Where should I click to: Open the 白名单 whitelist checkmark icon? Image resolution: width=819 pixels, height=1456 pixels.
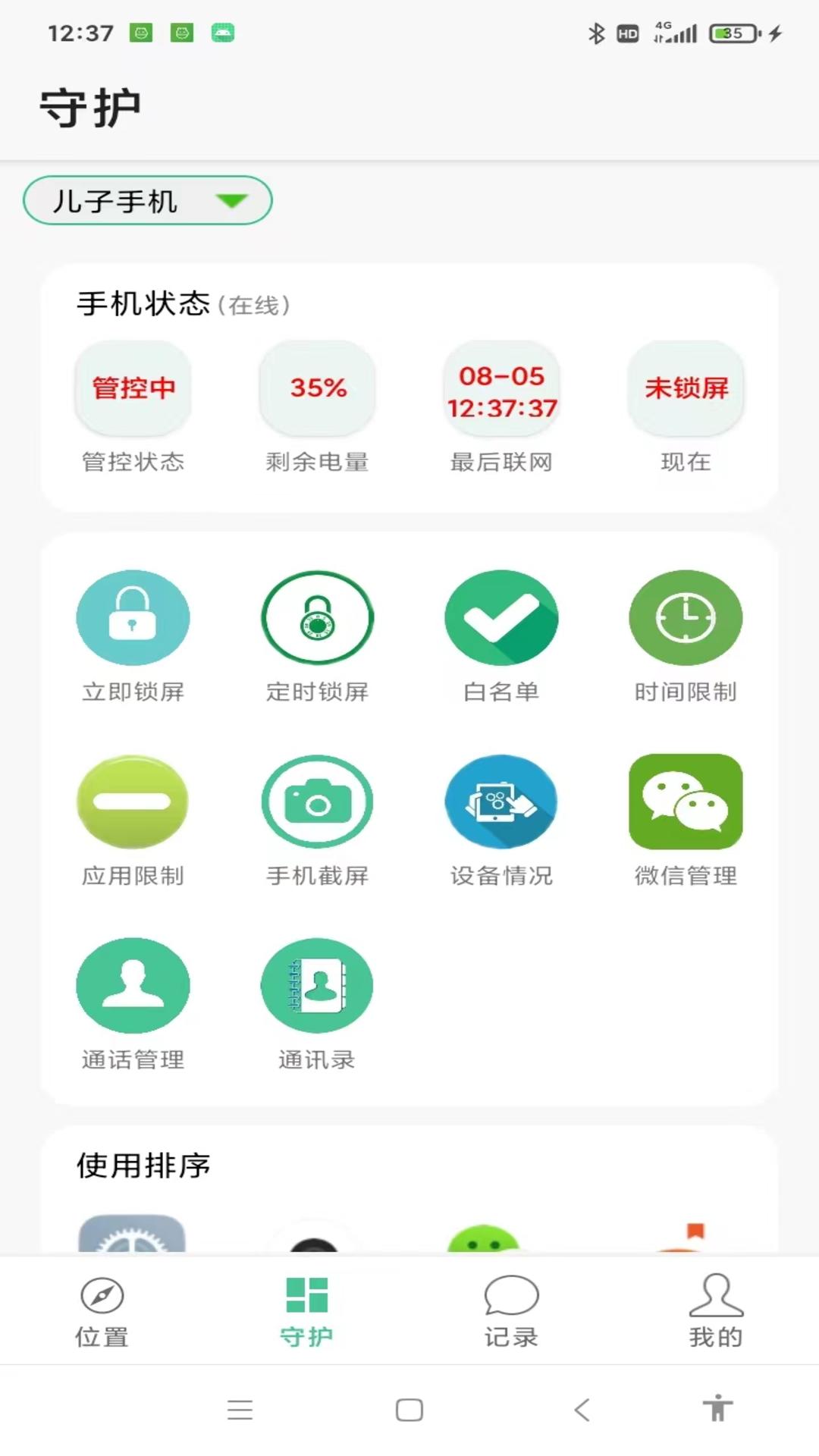coord(501,617)
